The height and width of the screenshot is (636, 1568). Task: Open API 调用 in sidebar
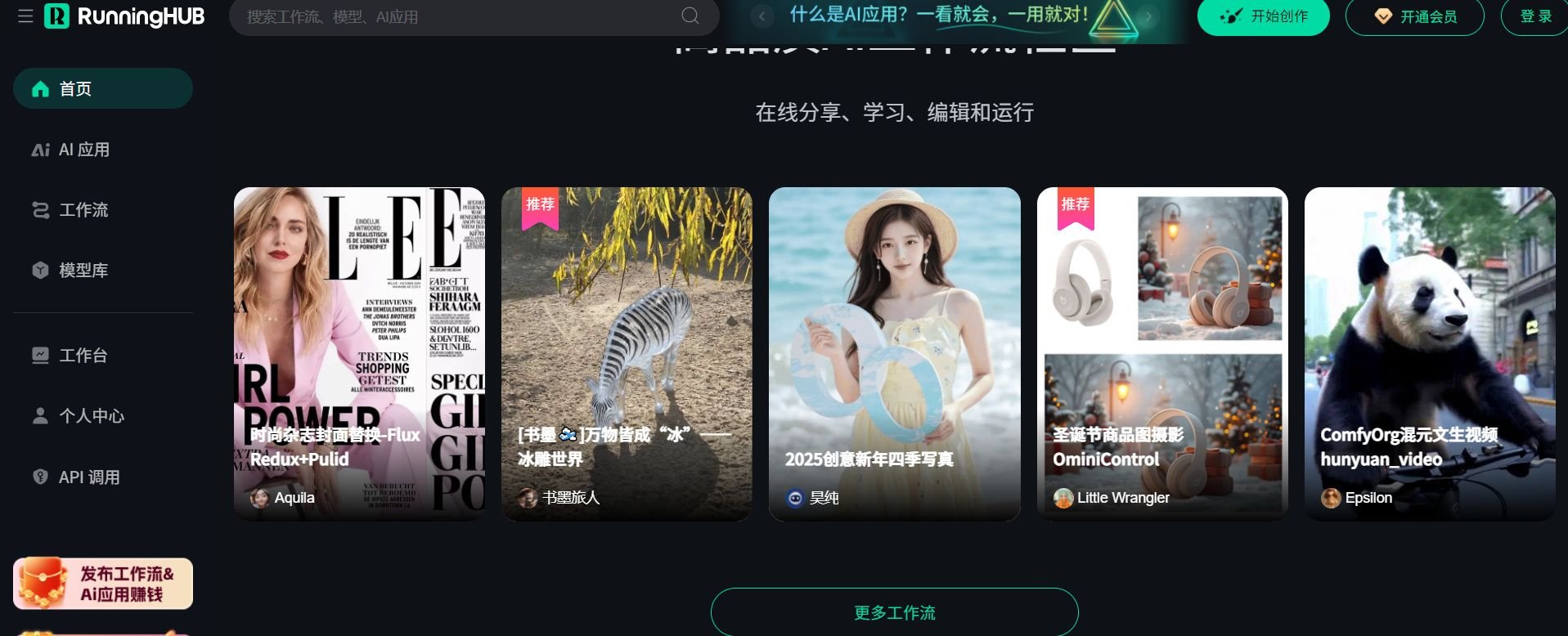point(88,477)
